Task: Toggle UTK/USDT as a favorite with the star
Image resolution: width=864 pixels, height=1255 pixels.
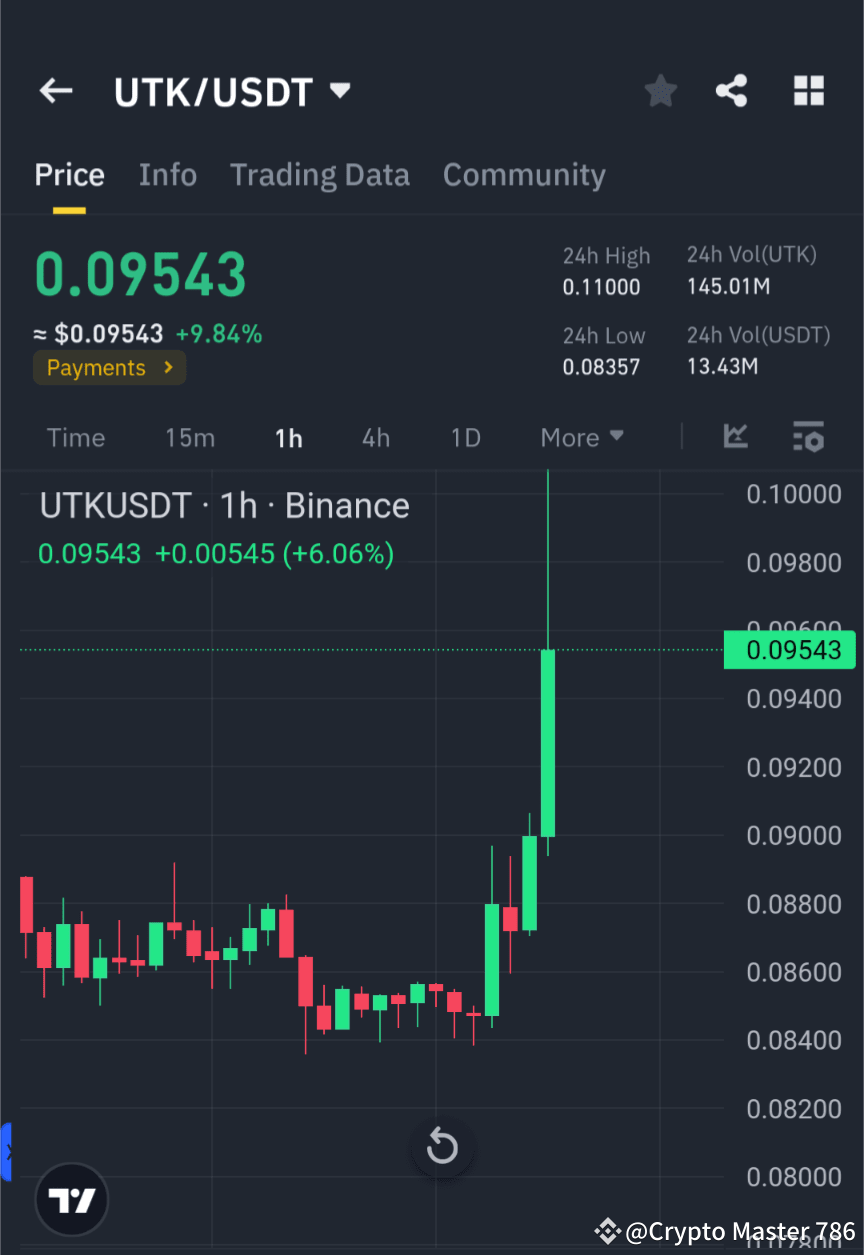Action: point(660,90)
